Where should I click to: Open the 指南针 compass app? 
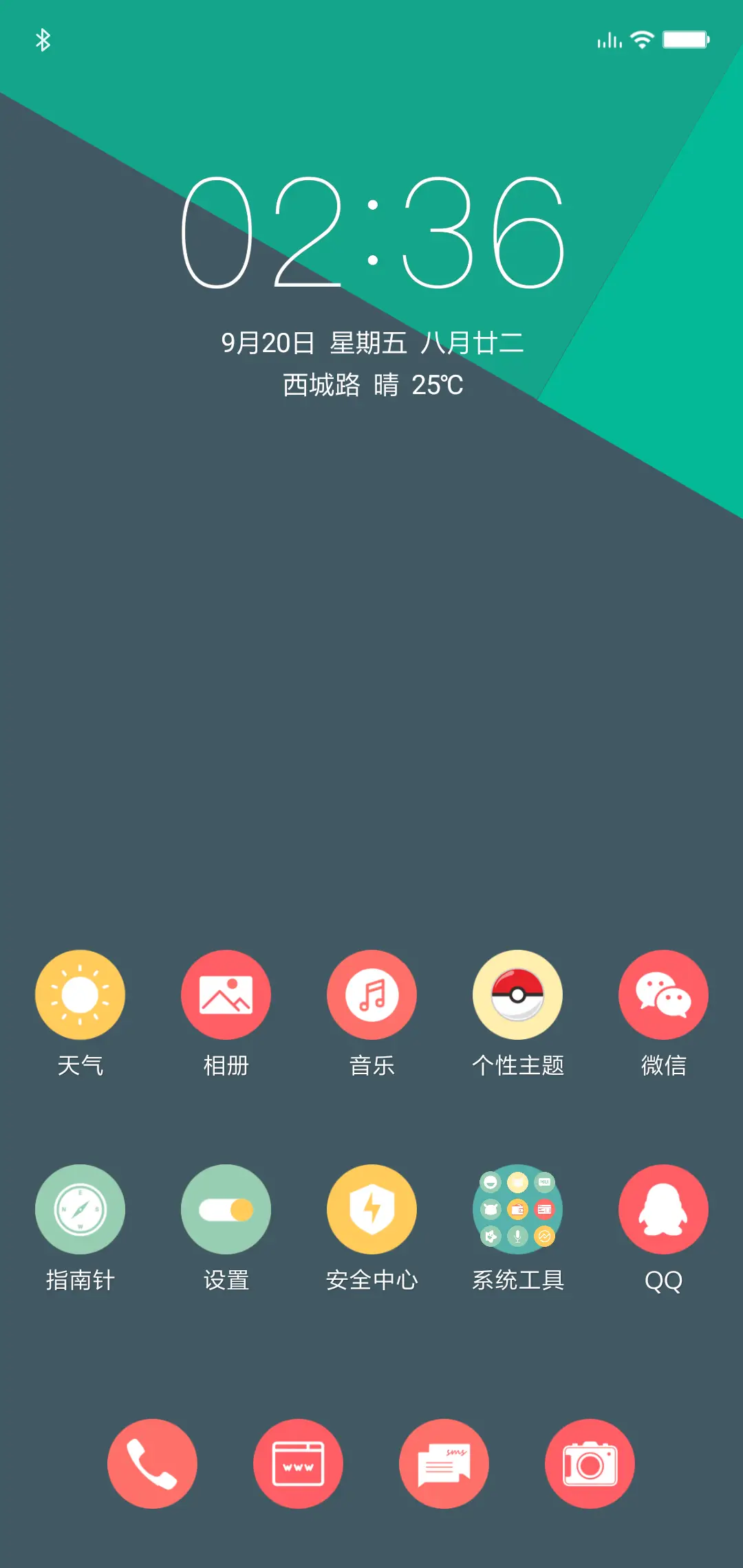click(x=80, y=1208)
